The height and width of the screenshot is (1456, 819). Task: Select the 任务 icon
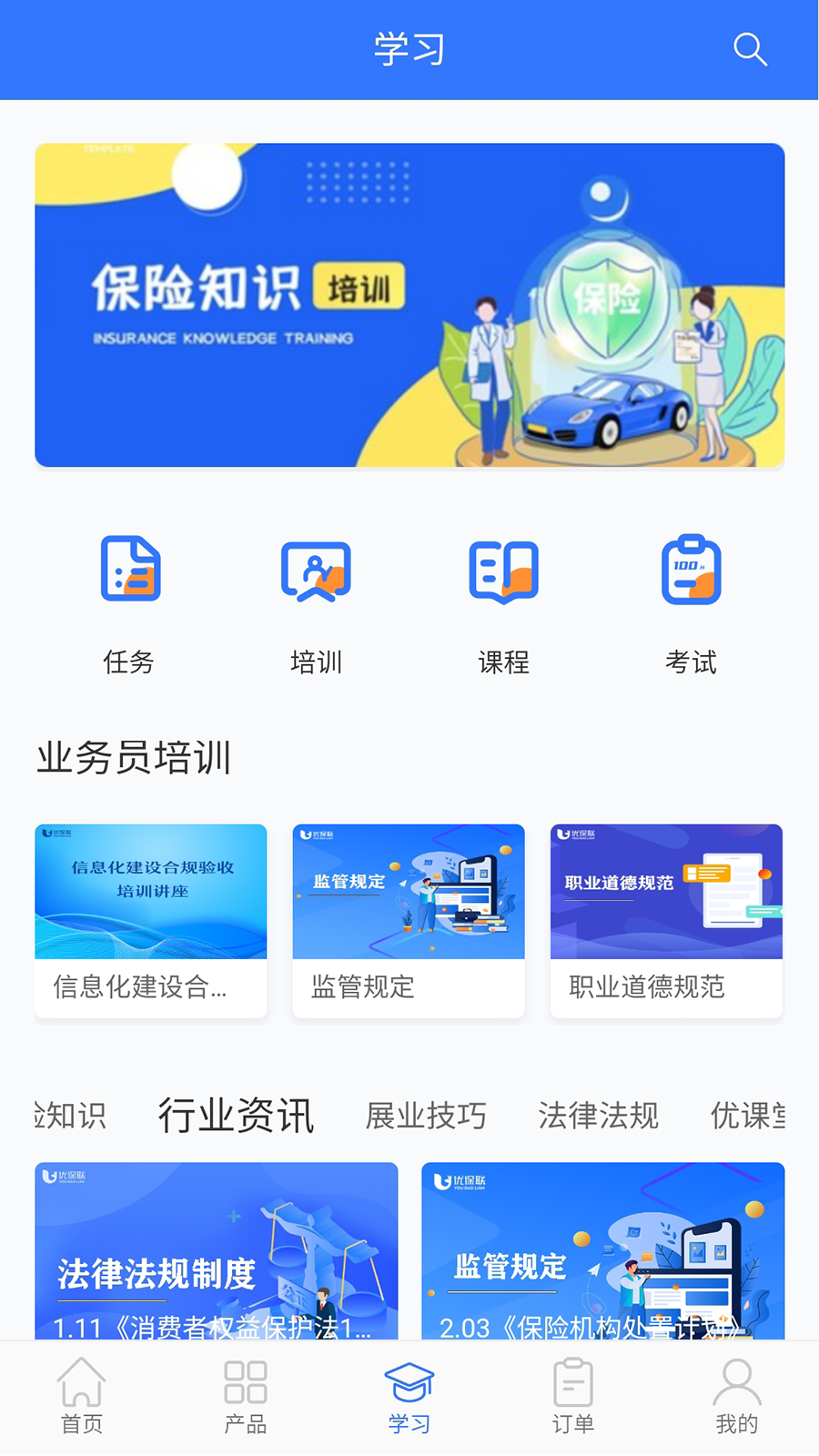(130, 571)
